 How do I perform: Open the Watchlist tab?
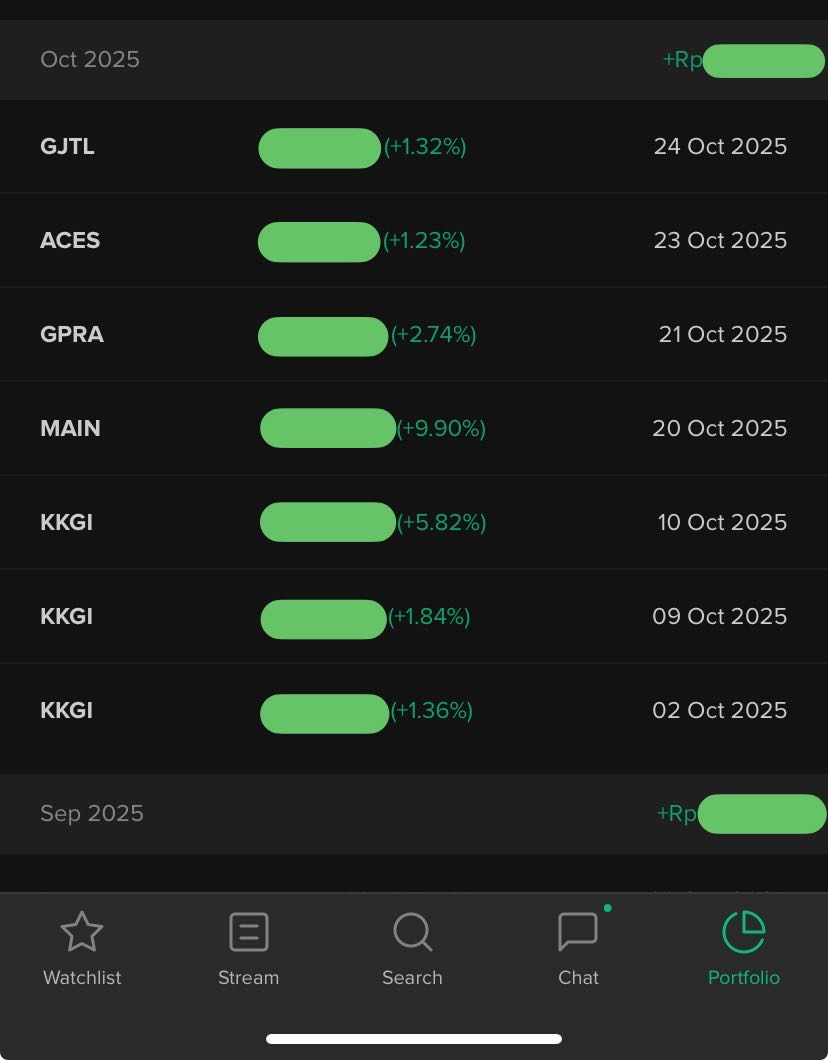[82, 949]
